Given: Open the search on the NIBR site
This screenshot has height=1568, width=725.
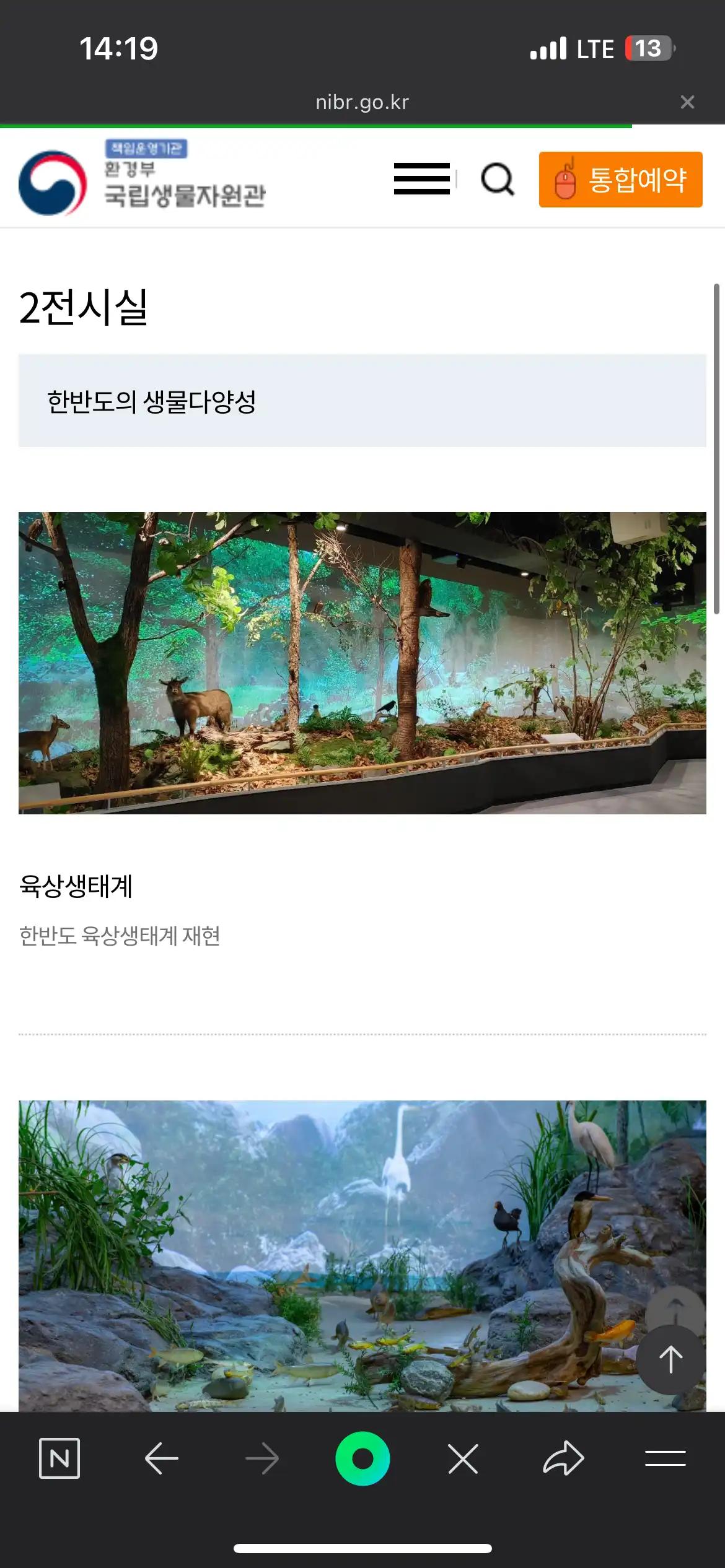Looking at the screenshot, I should pyautogui.click(x=498, y=180).
